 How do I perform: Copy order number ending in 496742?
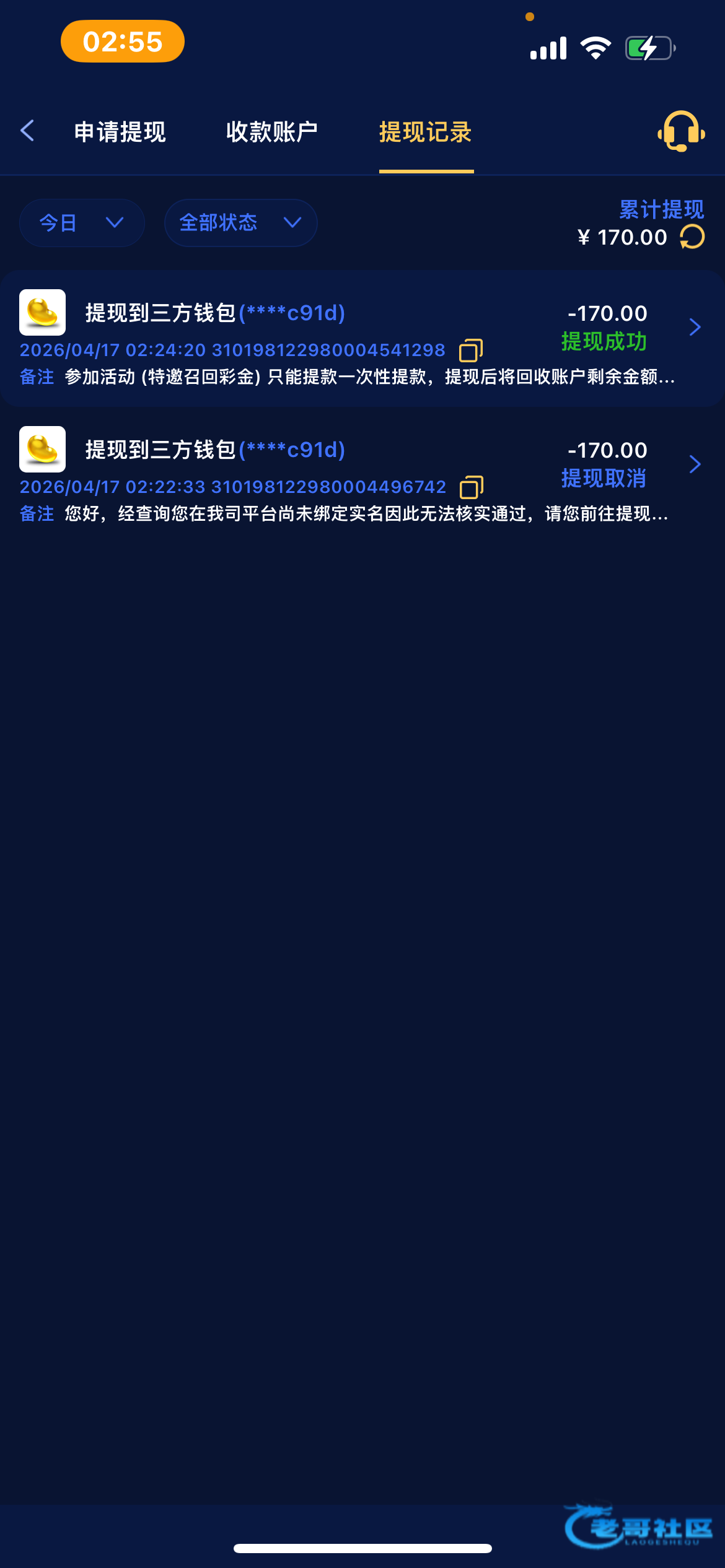click(x=471, y=487)
